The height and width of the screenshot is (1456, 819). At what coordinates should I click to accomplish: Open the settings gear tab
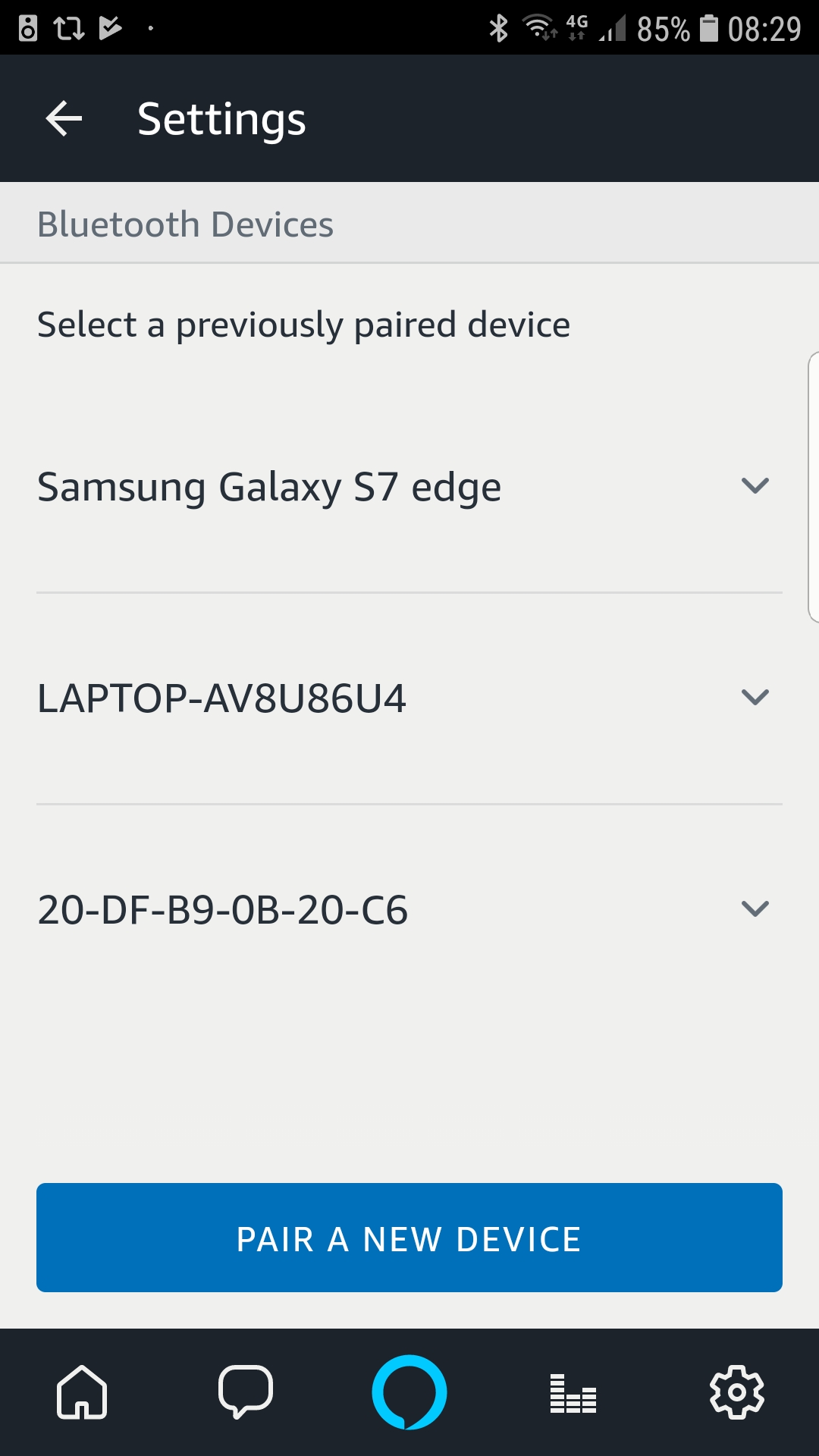[737, 1392]
